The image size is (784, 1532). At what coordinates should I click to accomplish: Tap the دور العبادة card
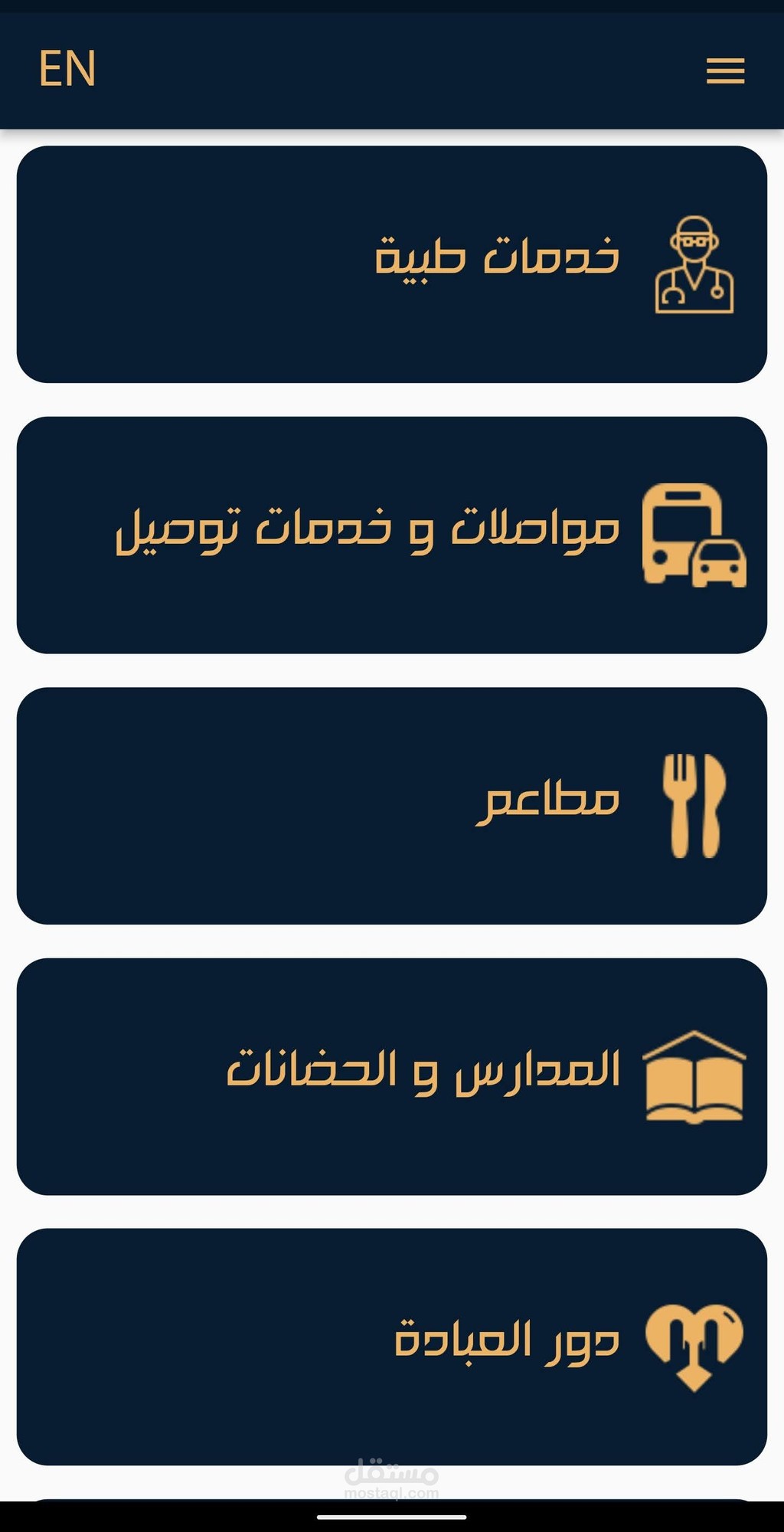392,1347
